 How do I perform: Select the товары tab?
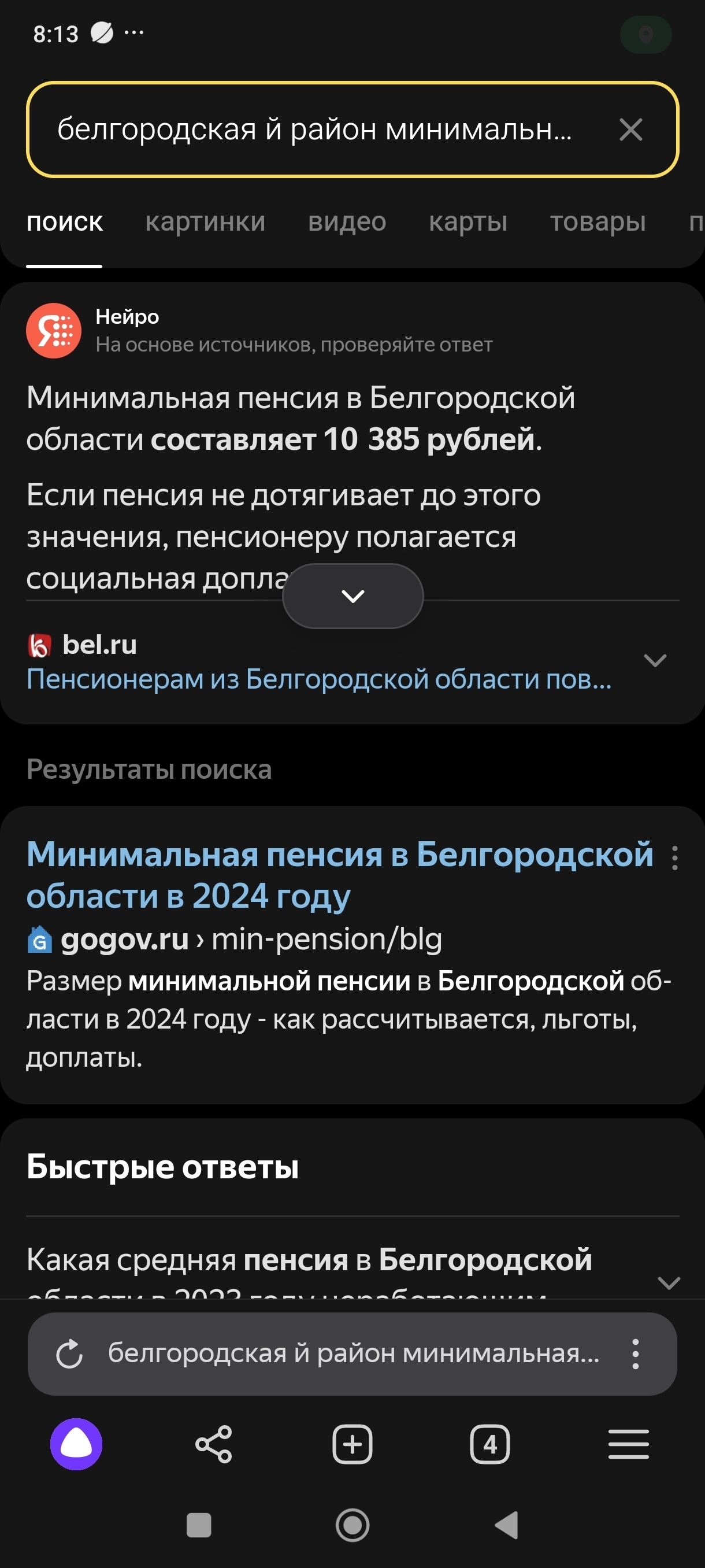point(598,222)
